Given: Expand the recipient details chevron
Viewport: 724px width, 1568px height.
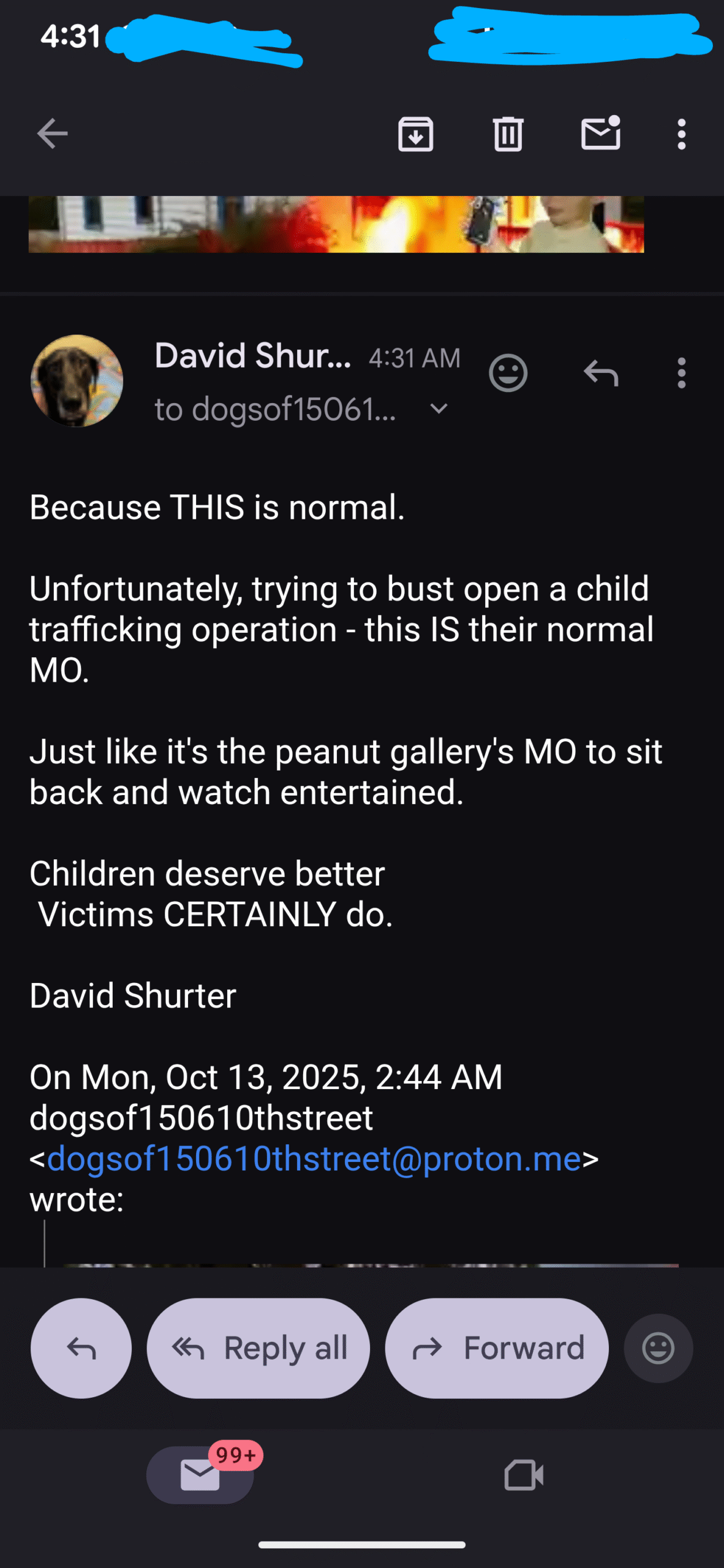Looking at the screenshot, I should pyautogui.click(x=439, y=409).
